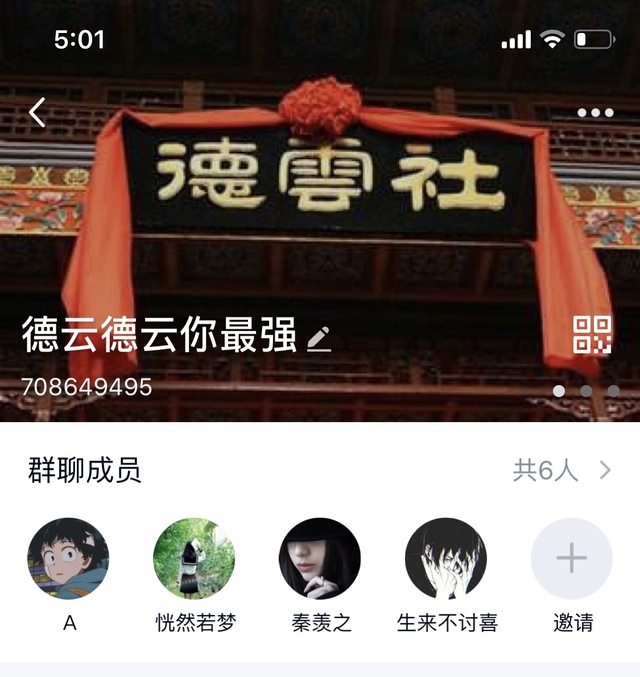Open member 恍然若梦's profile
The width and height of the screenshot is (640, 677).
coord(194,559)
